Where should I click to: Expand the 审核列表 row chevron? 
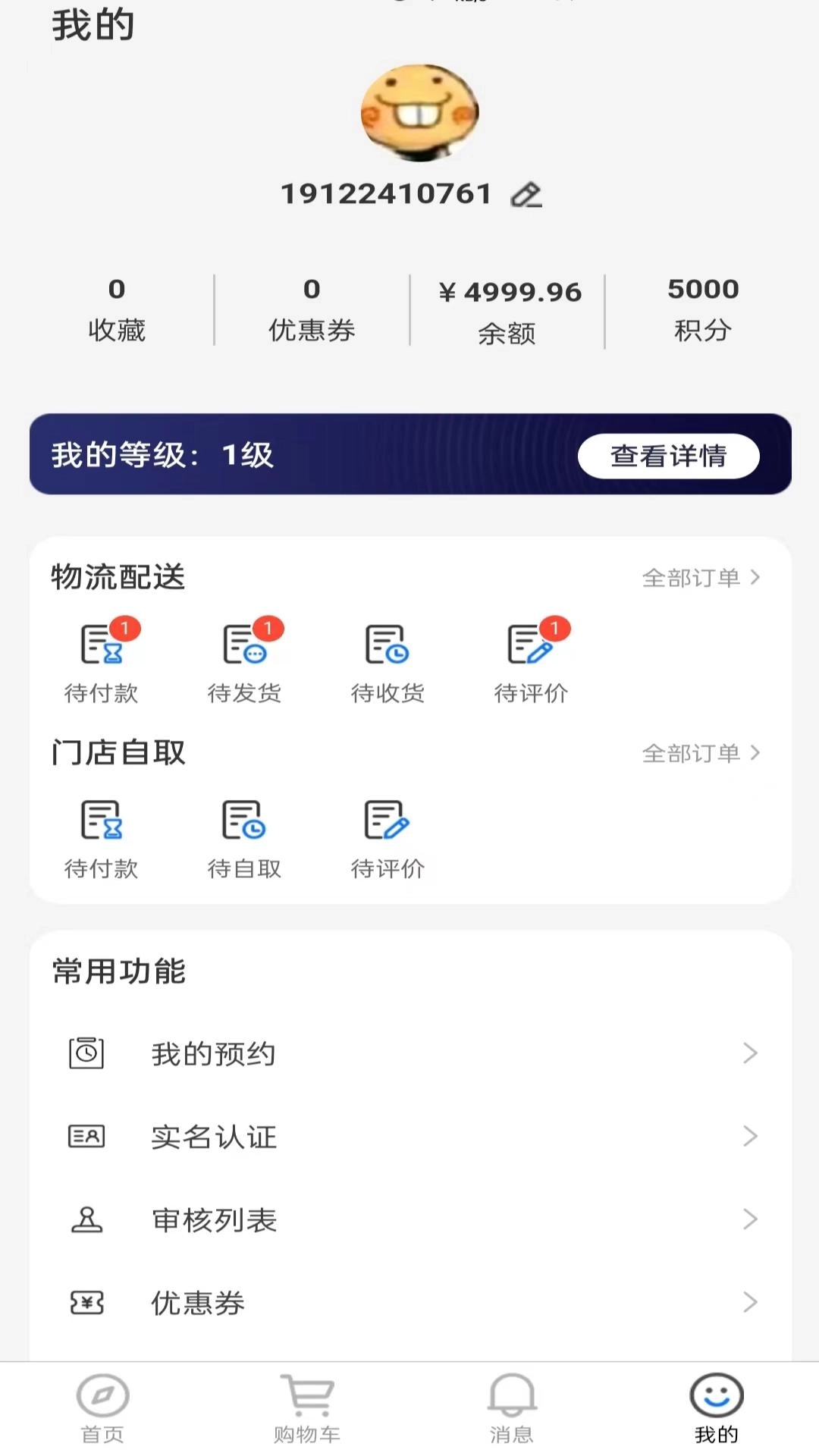pos(751,1220)
